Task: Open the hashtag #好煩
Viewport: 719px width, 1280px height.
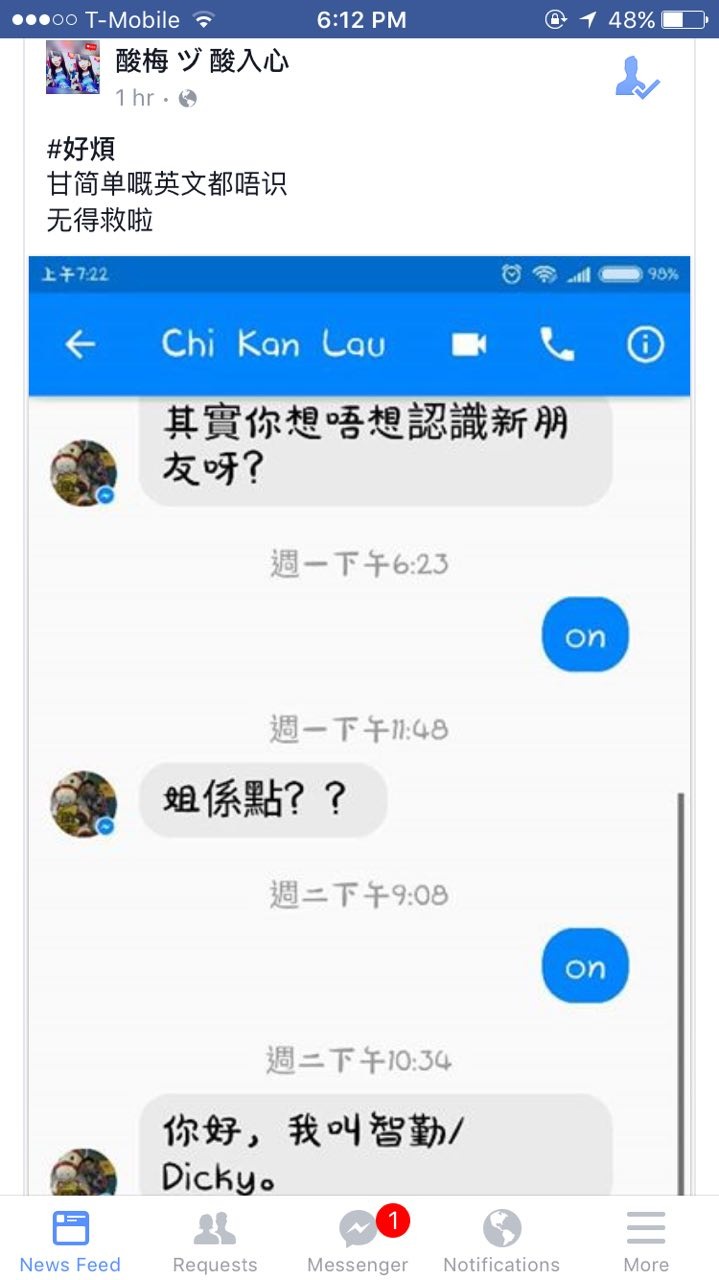Action: pos(81,150)
